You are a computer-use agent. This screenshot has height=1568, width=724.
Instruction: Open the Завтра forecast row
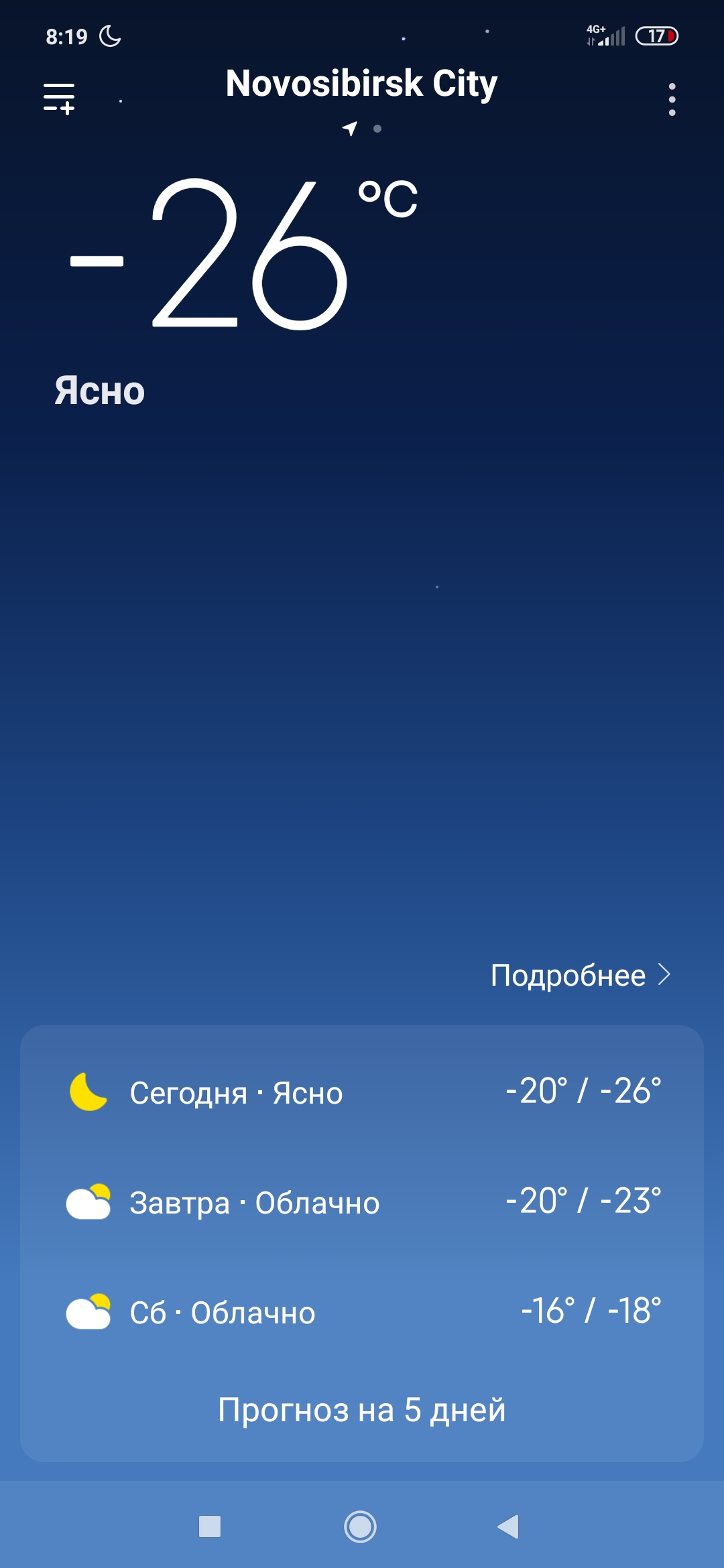tap(362, 1201)
